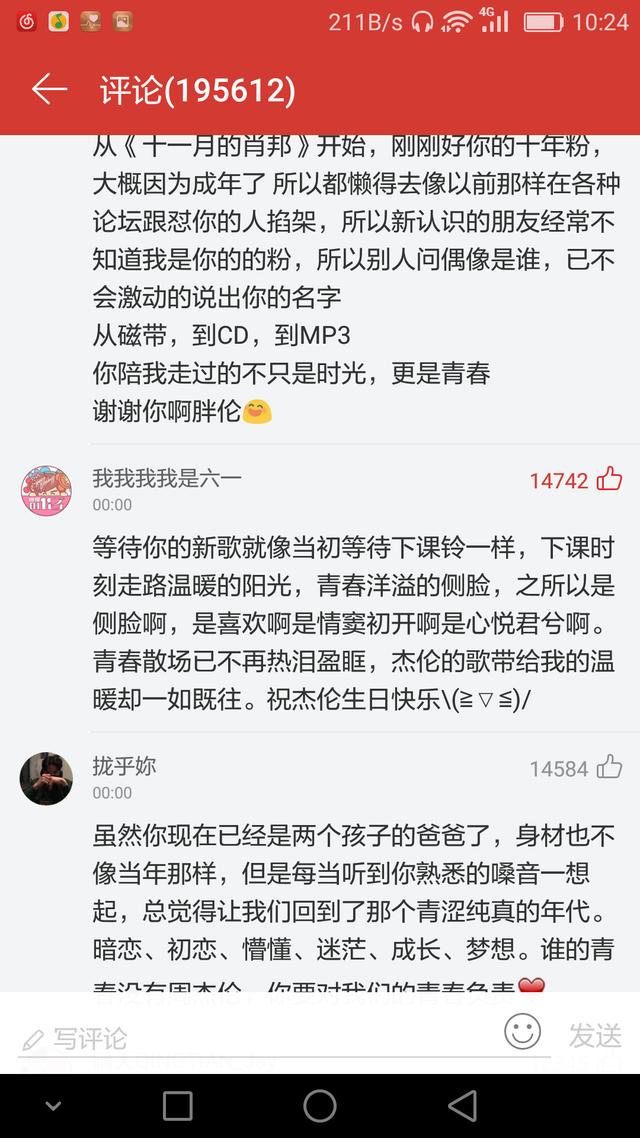Like the comment by 我我我我是六一
This screenshot has width=640, height=1138.
click(609, 479)
